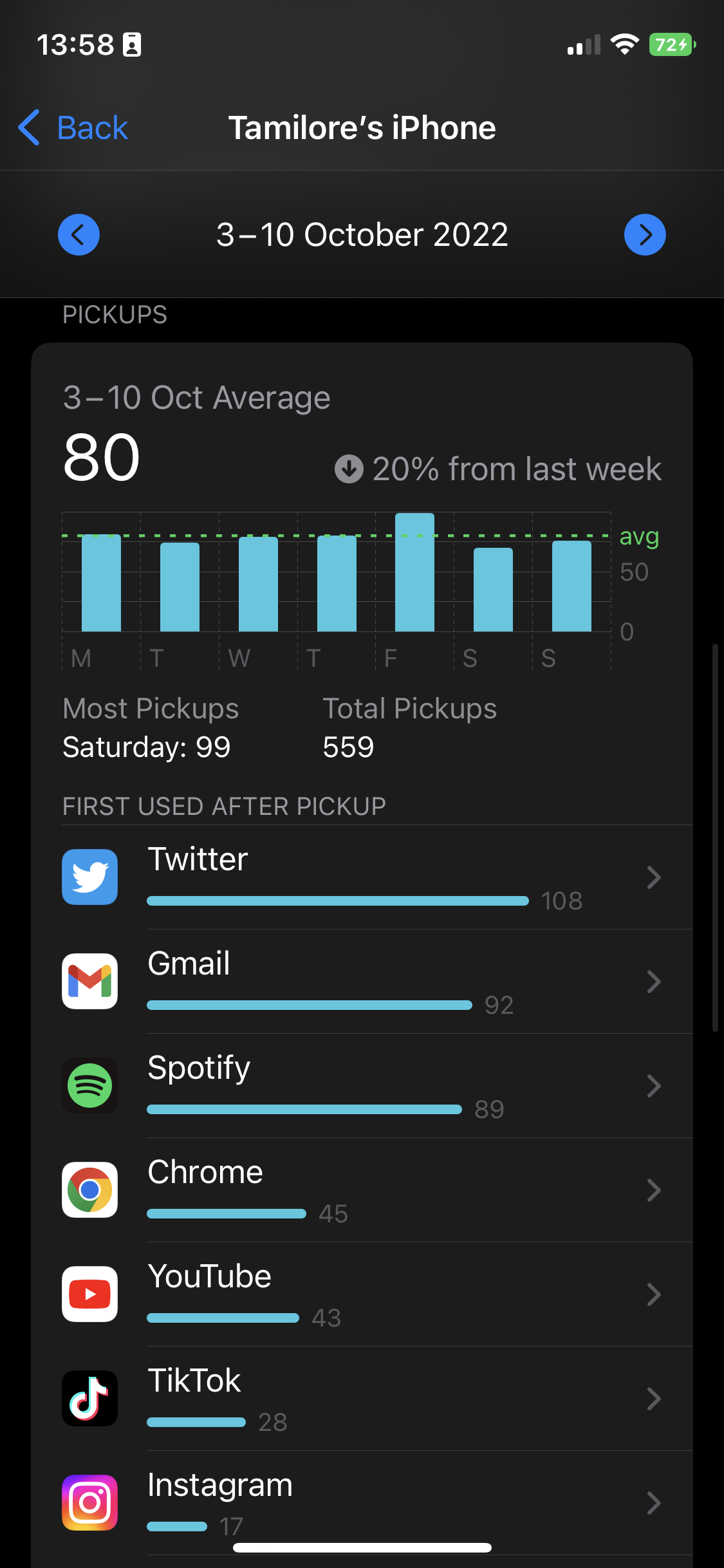Show the previous week's usage
Screen dimensions: 724x1568
(x=79, y=234)
